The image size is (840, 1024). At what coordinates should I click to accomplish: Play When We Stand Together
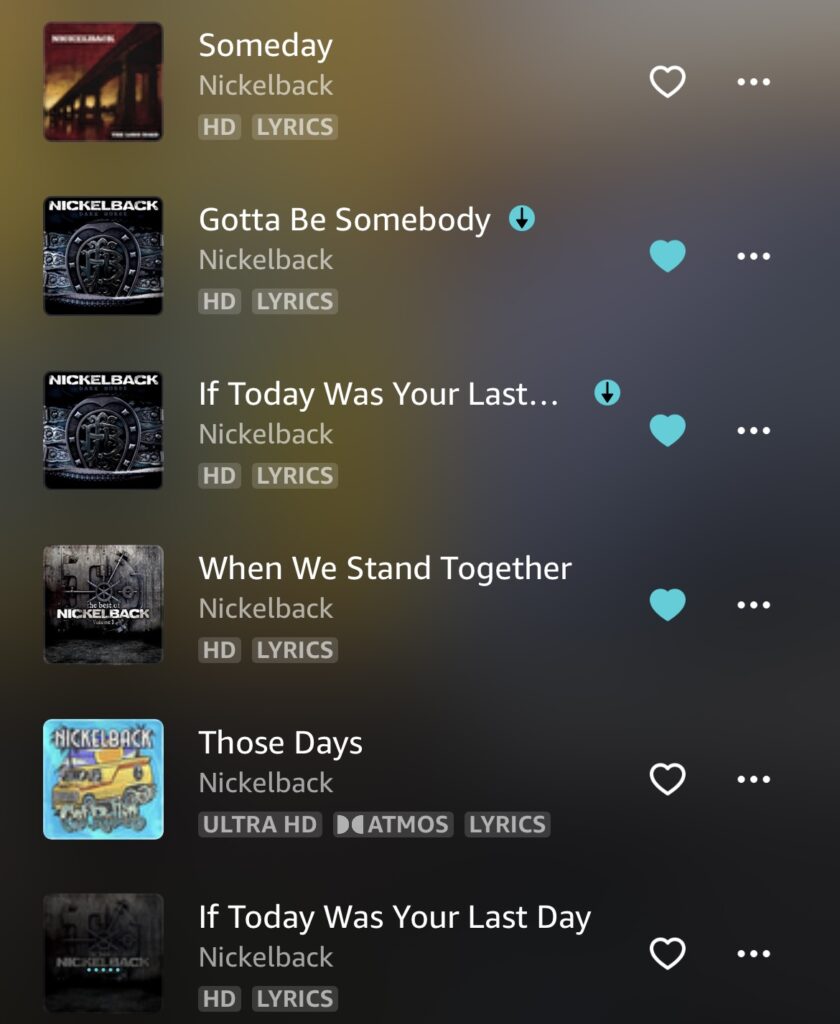[385, 569]
